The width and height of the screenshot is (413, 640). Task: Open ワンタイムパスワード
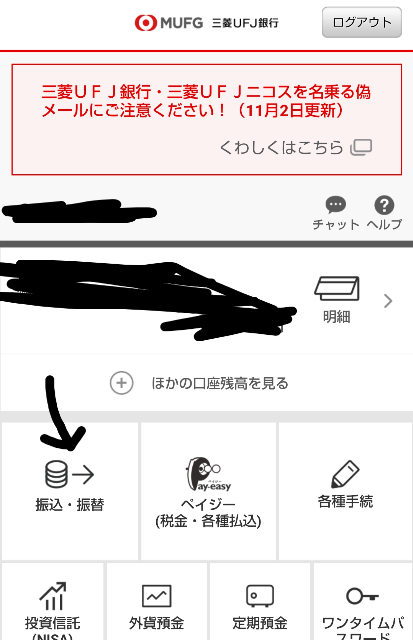pos(363,602)
